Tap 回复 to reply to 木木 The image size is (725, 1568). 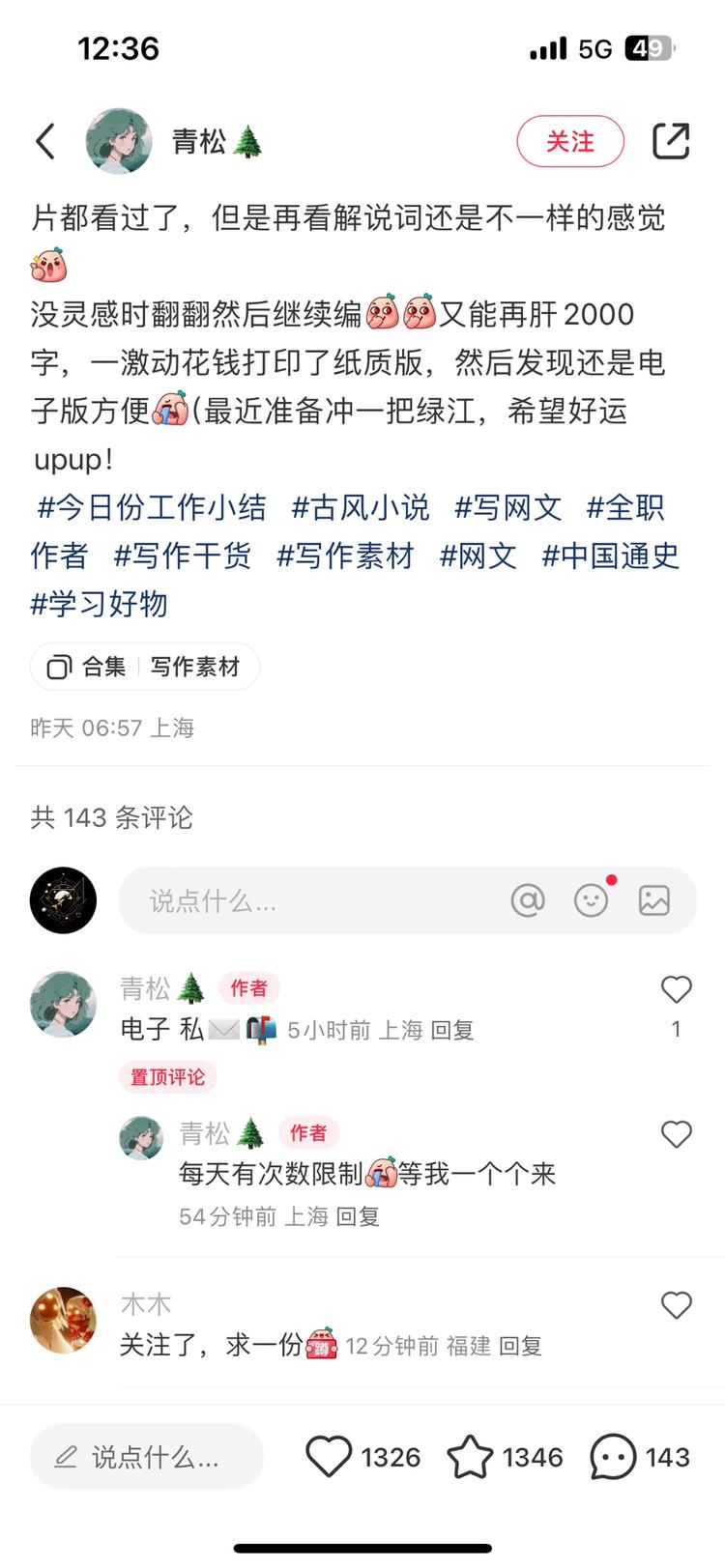tap(524, 1344)
